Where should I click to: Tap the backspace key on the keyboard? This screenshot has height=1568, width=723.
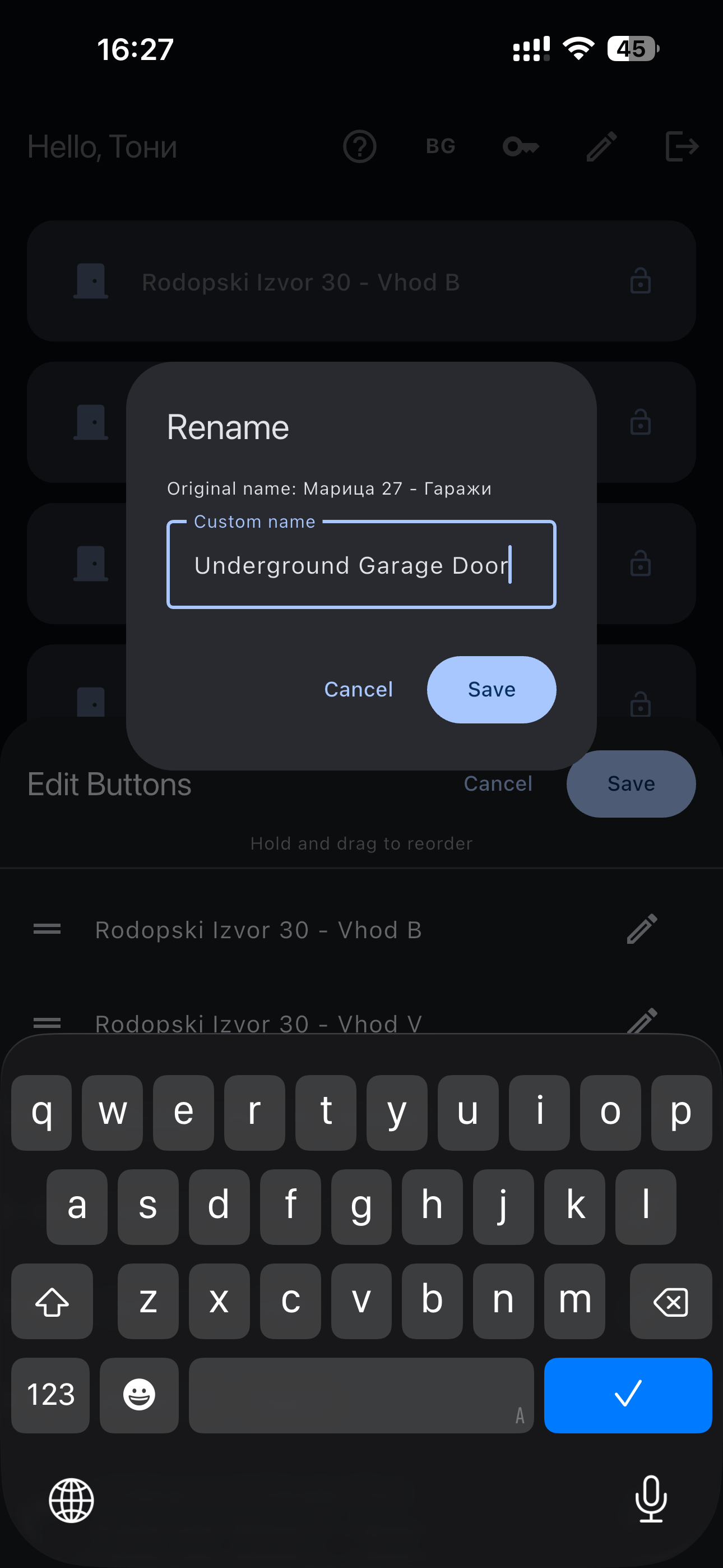click(671, 1302)
